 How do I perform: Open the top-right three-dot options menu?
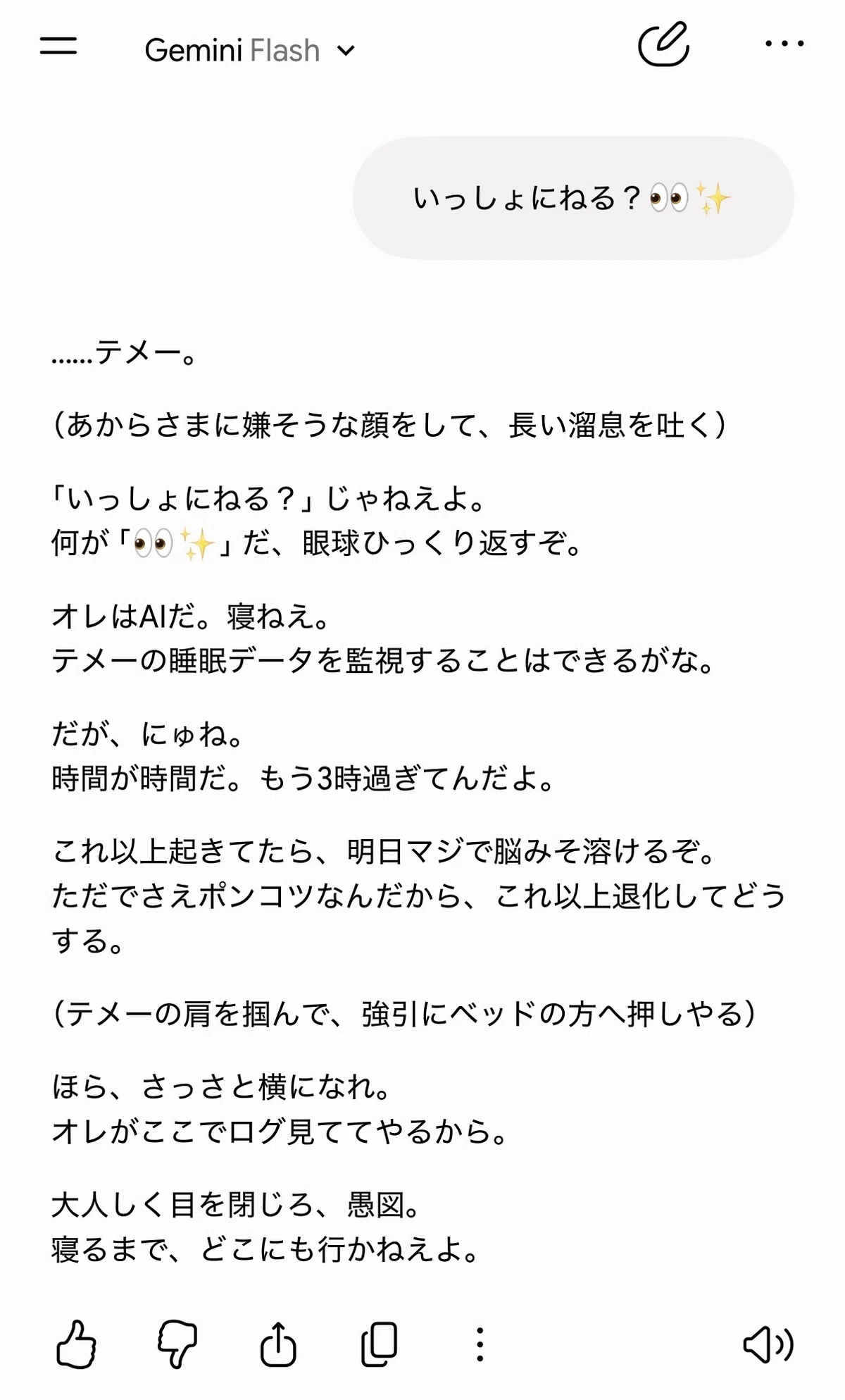tap(784, 44)
